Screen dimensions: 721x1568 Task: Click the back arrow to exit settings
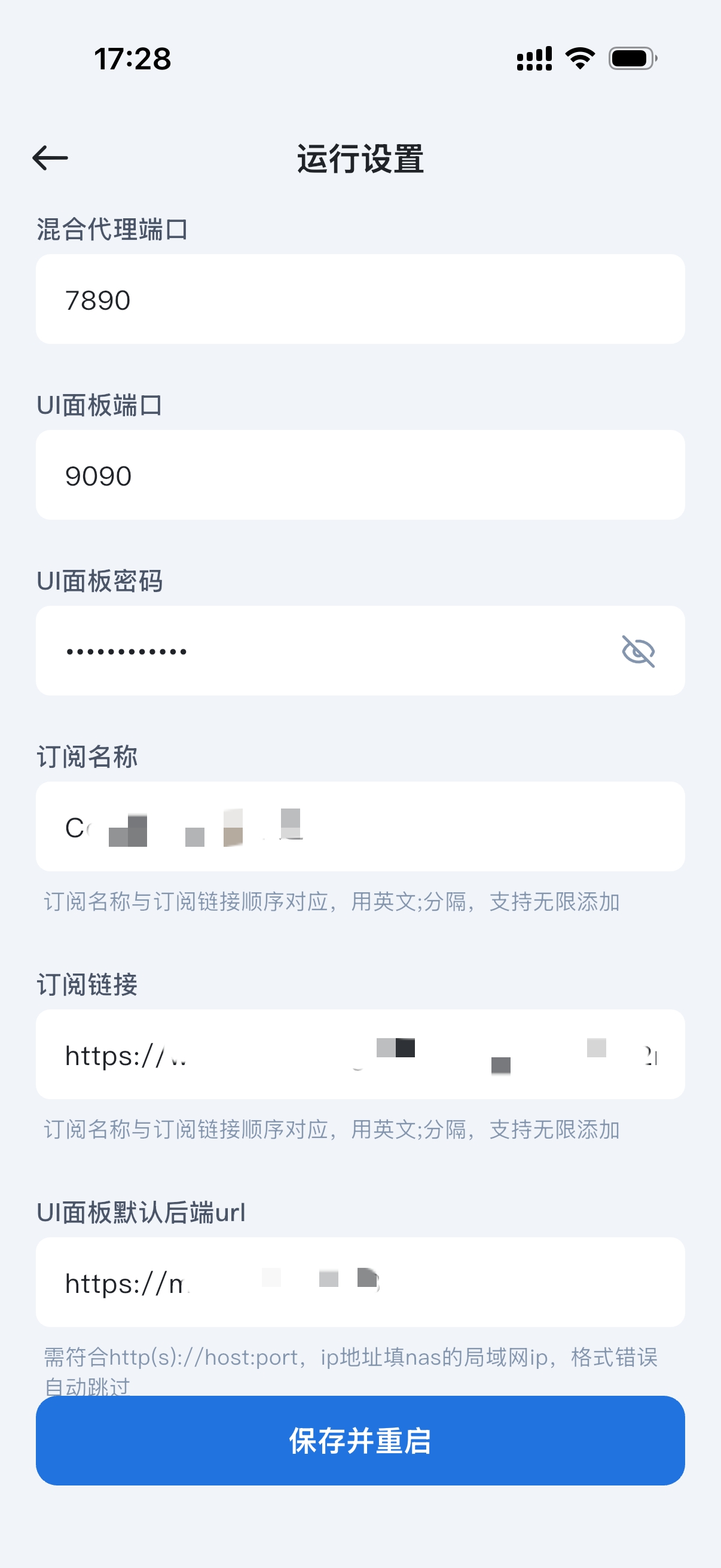click(48, 158)
